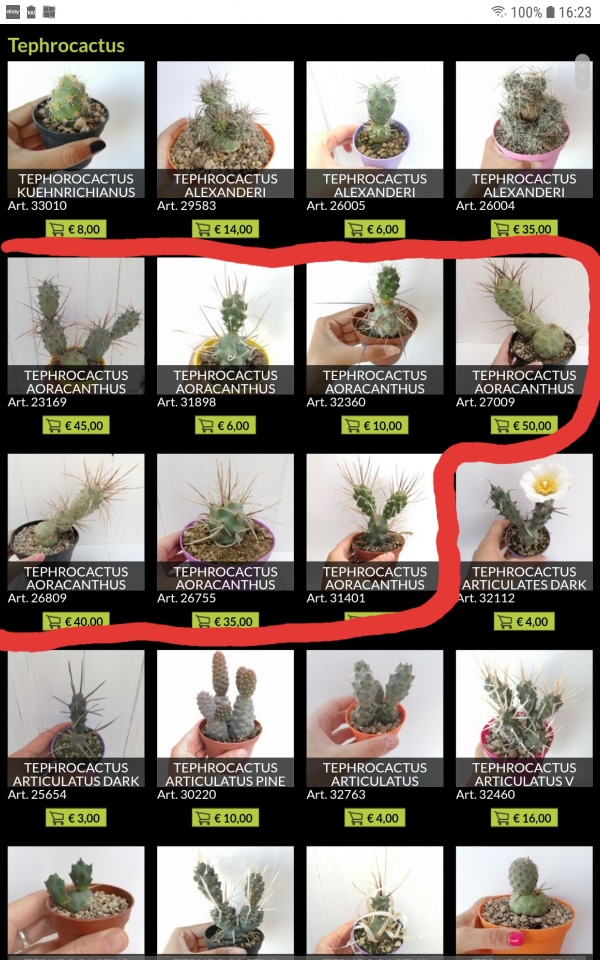Add Art. 26005 to cart for € 6,00
Image resolution: width=600 pixels, height=960 pixels.
374,229
